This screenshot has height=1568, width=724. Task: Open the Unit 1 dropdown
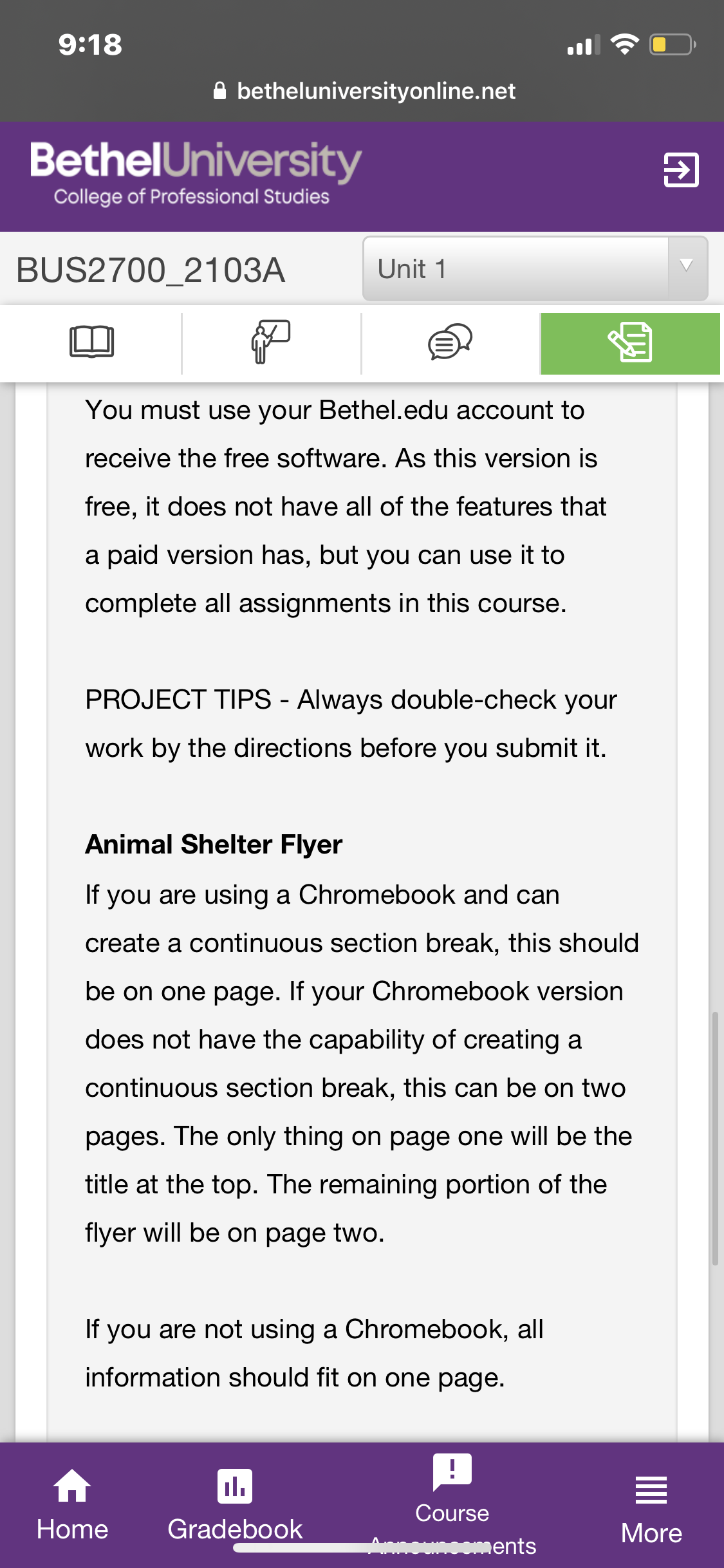[535, 268]
